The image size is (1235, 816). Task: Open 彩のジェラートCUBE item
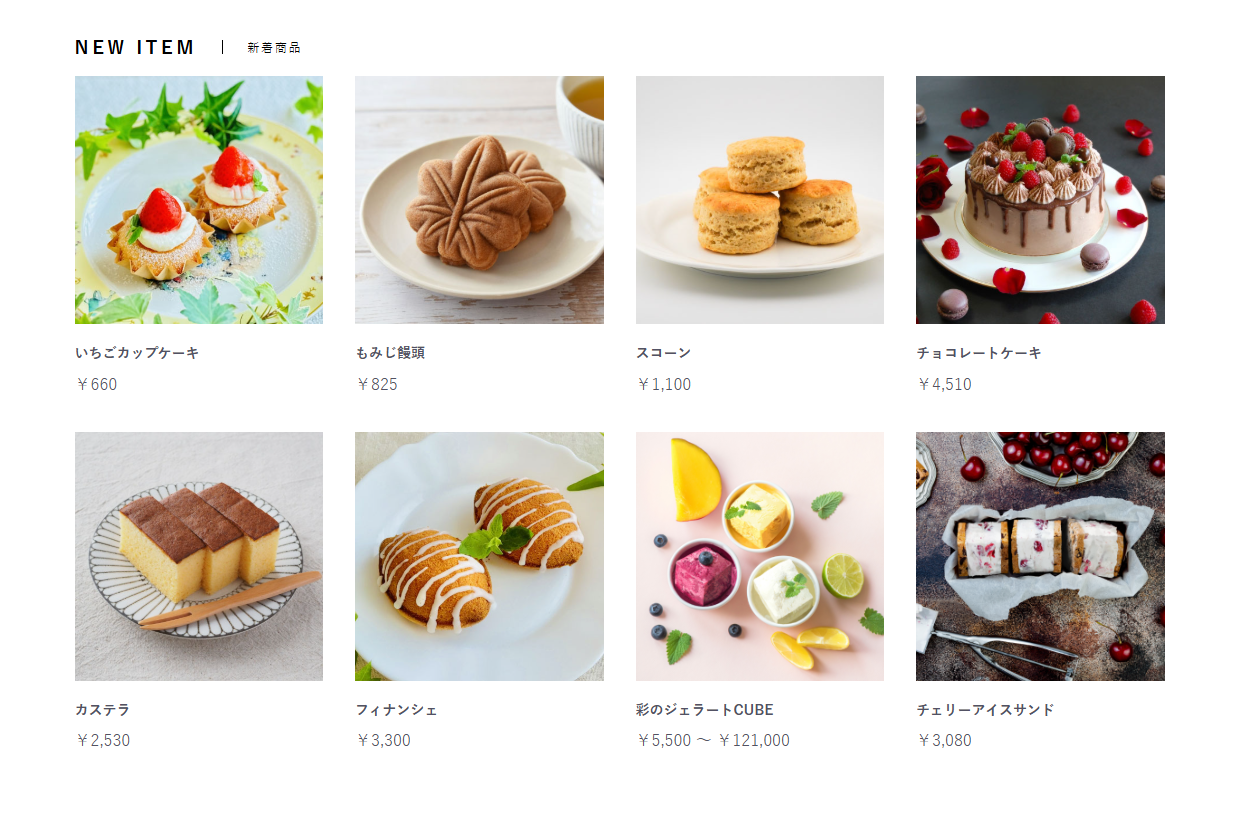759,556
